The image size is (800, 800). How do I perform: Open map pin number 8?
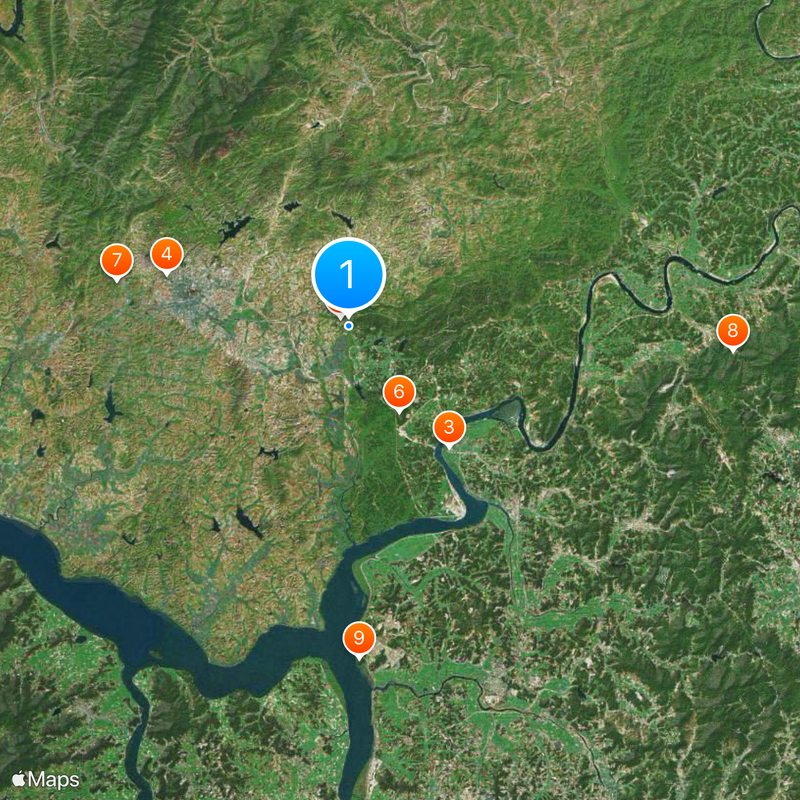click(732, 330)
